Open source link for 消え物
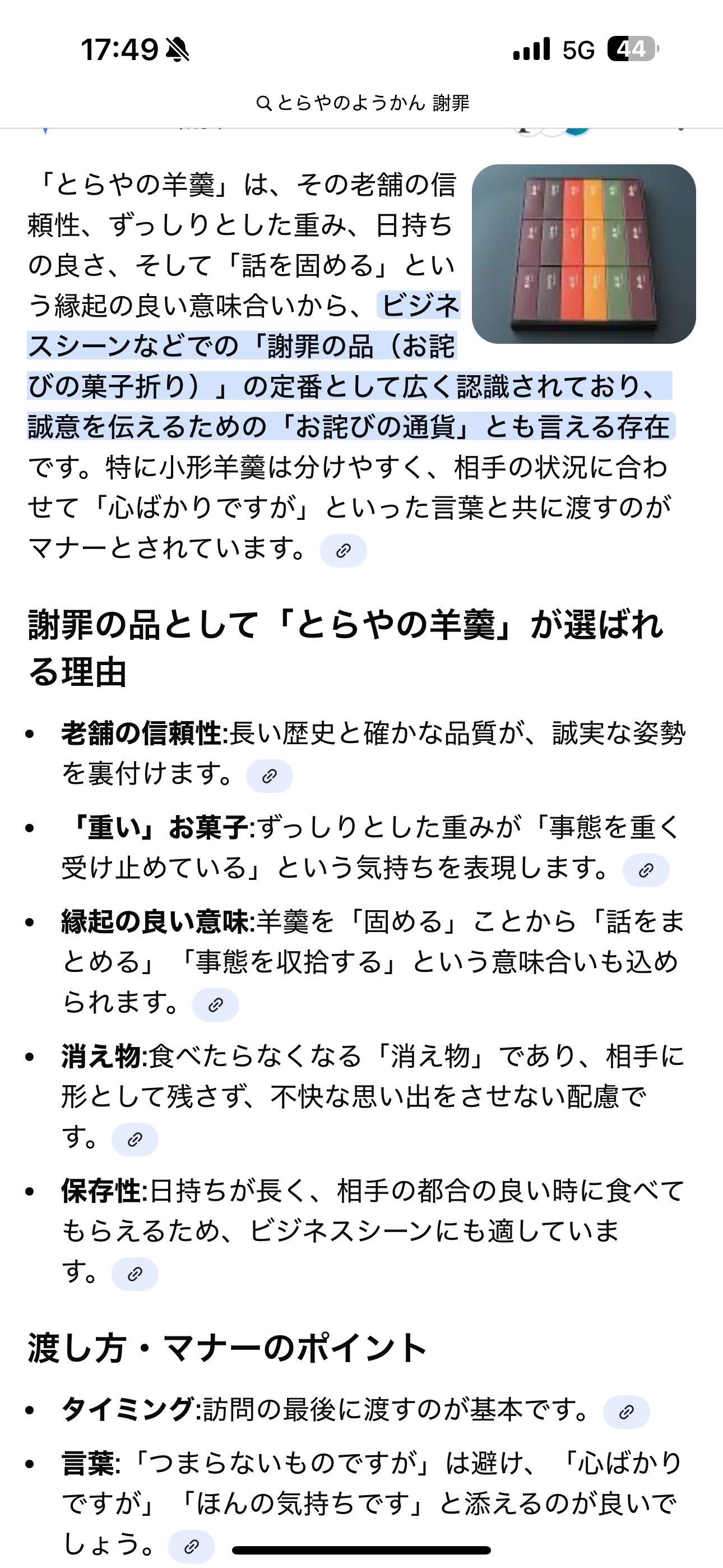Screen dimensions: 723x1568 pos(135,1140)
